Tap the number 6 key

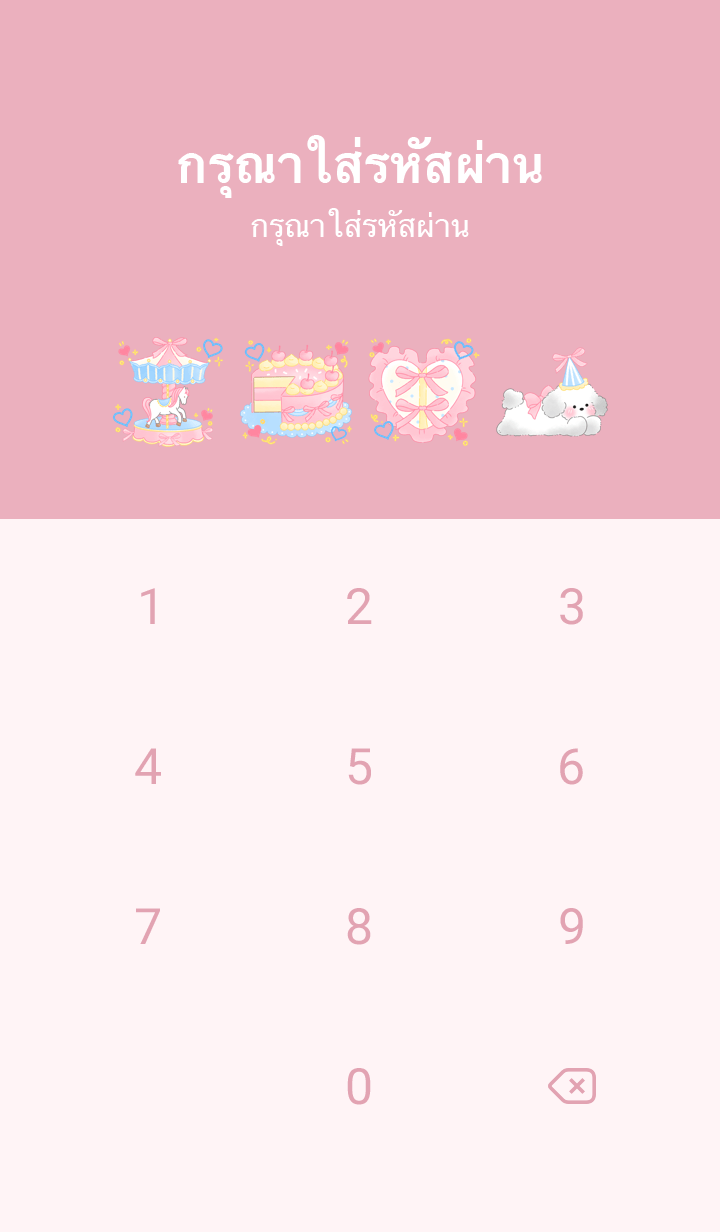[x=571, y=767]
